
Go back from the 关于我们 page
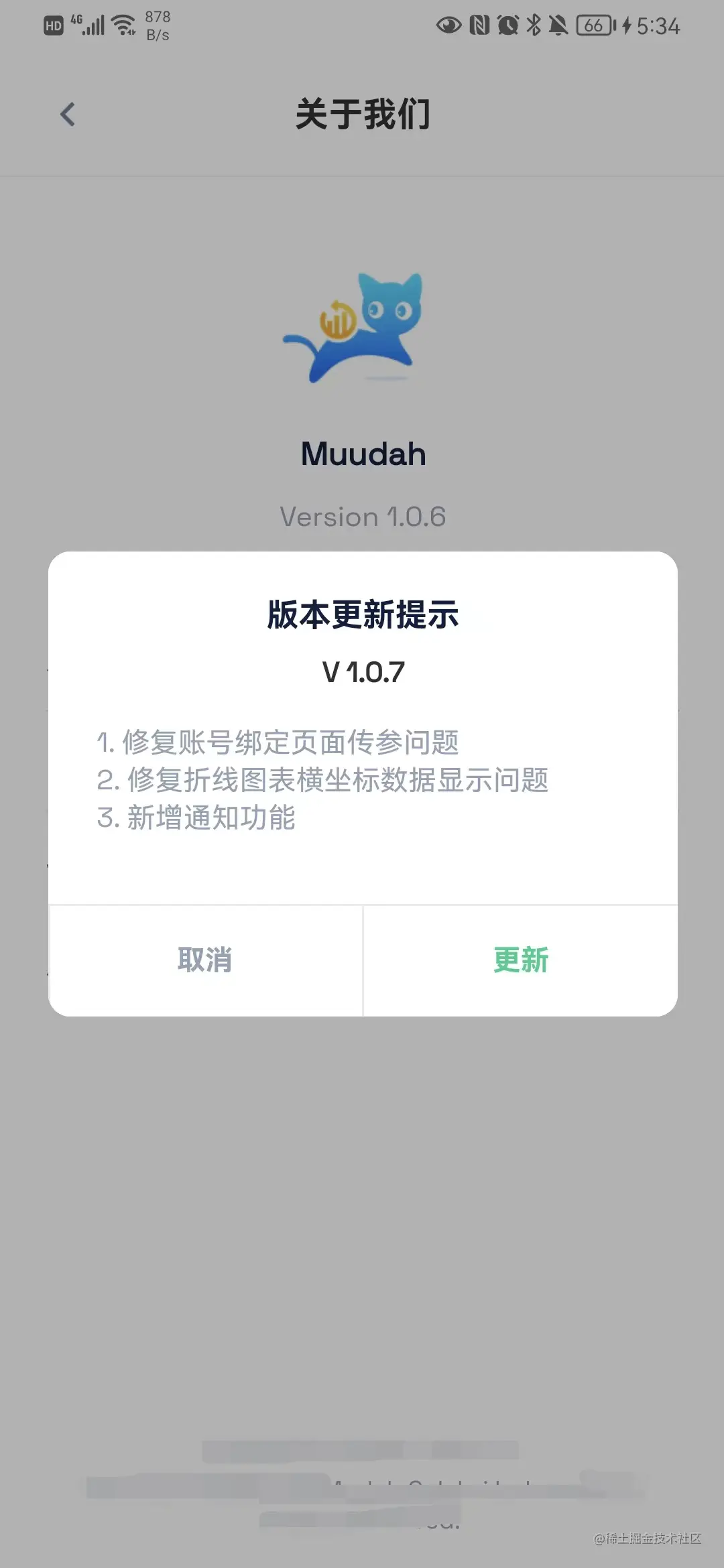[x=68, y=115]
